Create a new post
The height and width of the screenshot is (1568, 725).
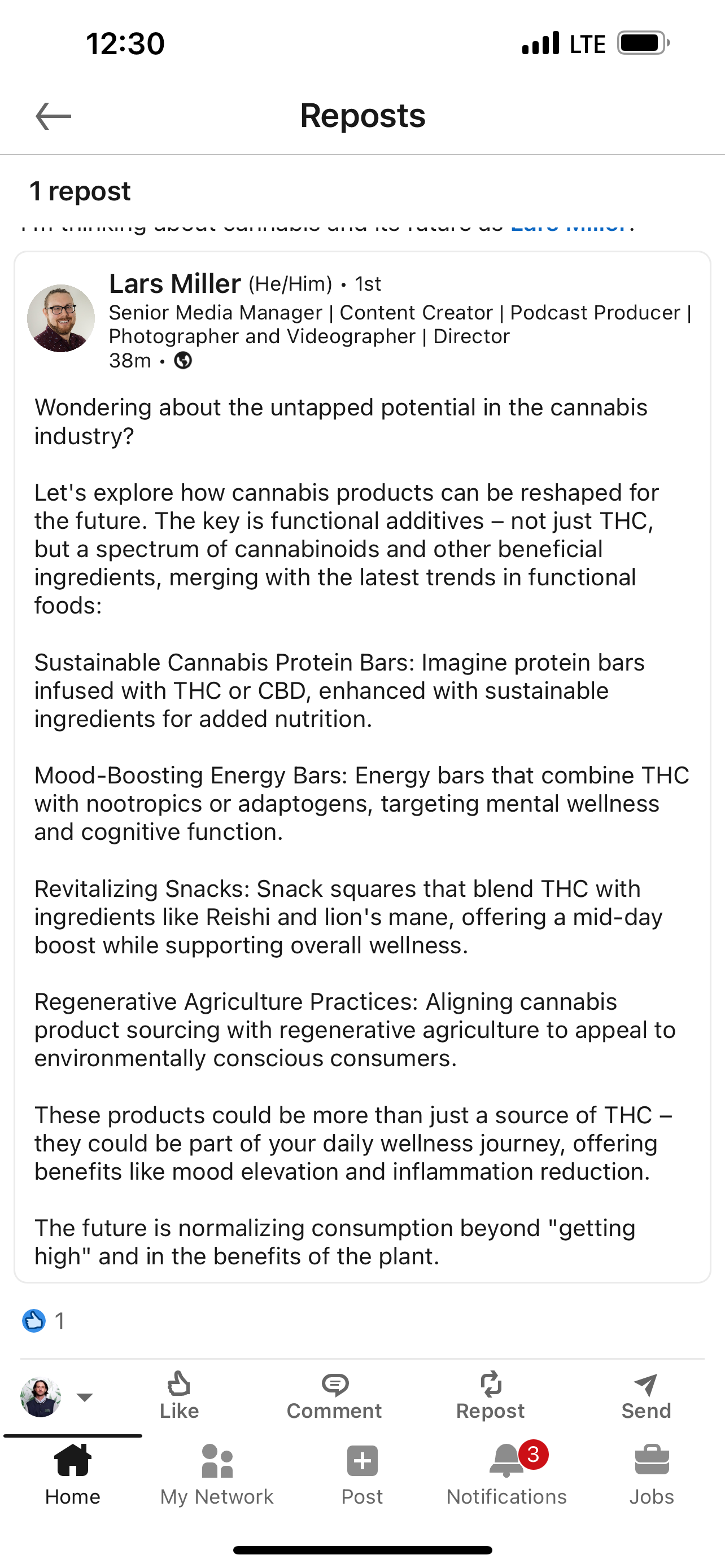coord(362,1473)
